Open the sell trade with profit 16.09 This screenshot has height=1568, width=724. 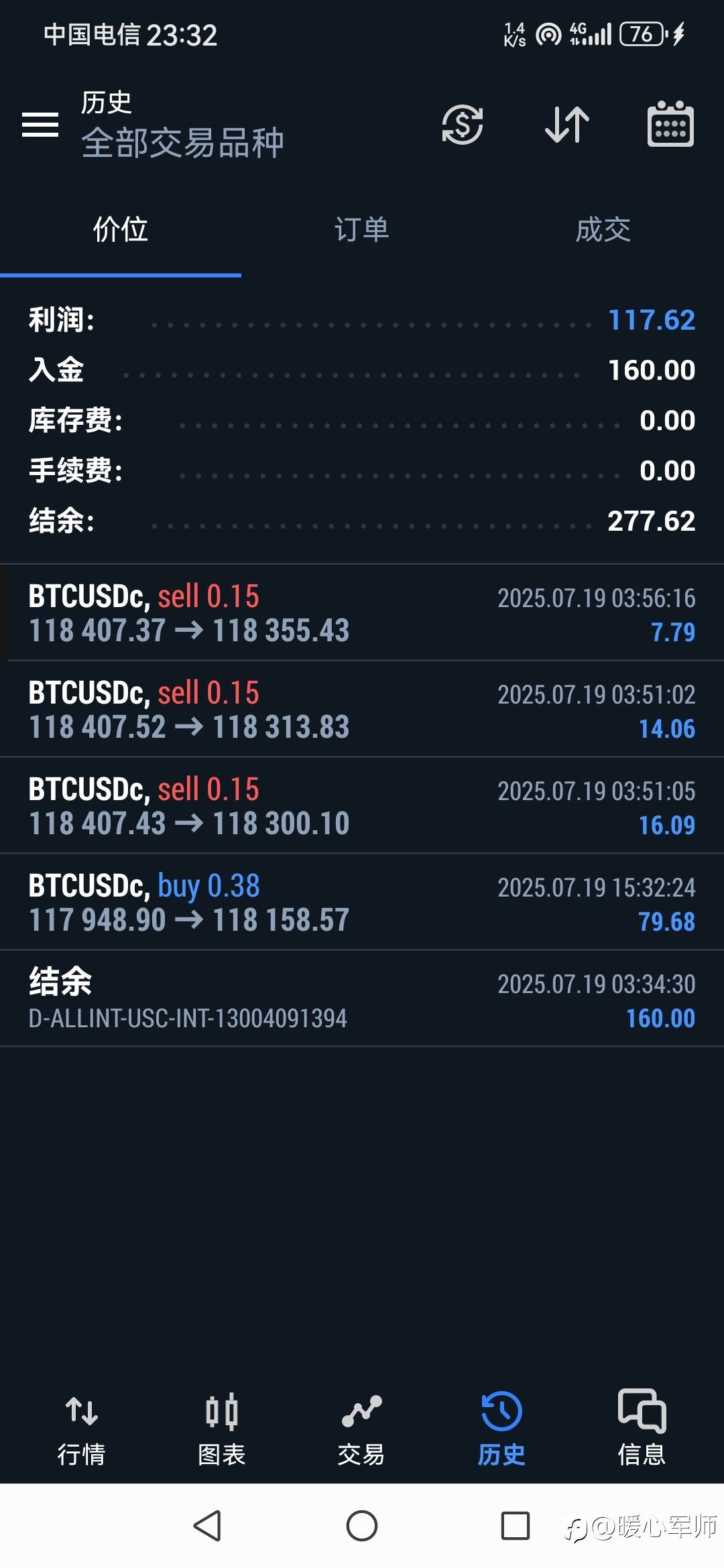coord(362,805)
